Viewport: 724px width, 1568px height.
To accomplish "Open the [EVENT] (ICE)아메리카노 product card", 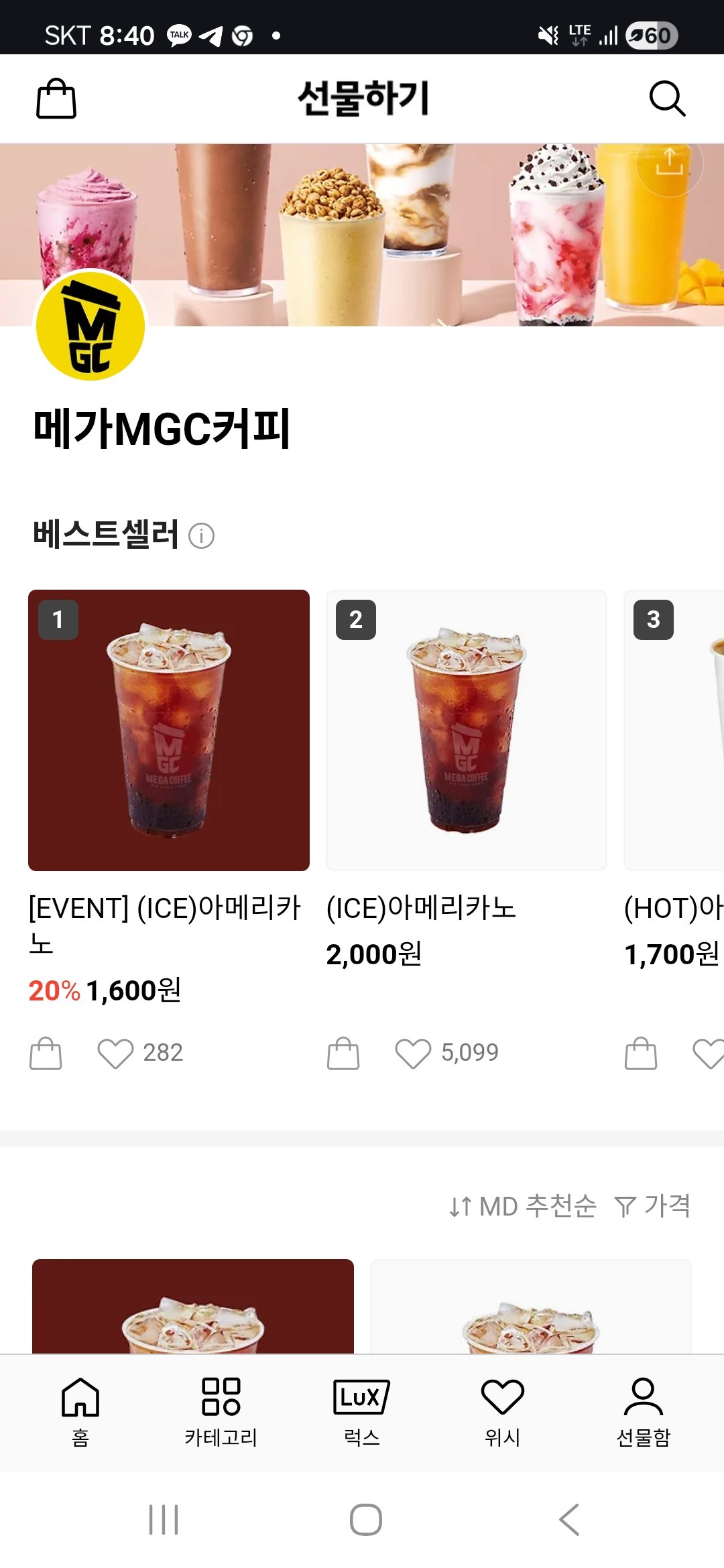I will (169, 730).
